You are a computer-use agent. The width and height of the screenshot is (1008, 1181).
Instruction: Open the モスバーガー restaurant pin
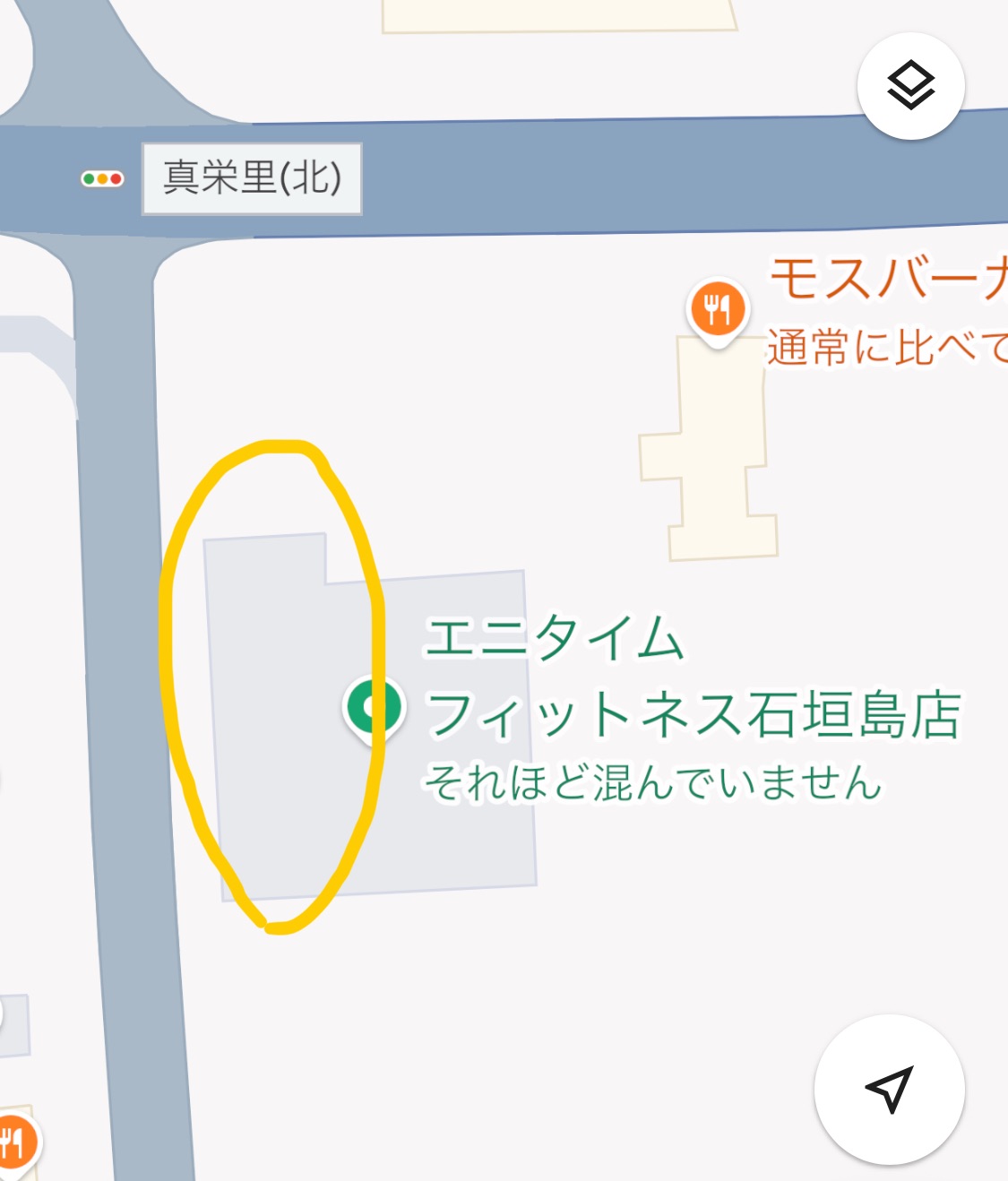click(x=717, y=310)
